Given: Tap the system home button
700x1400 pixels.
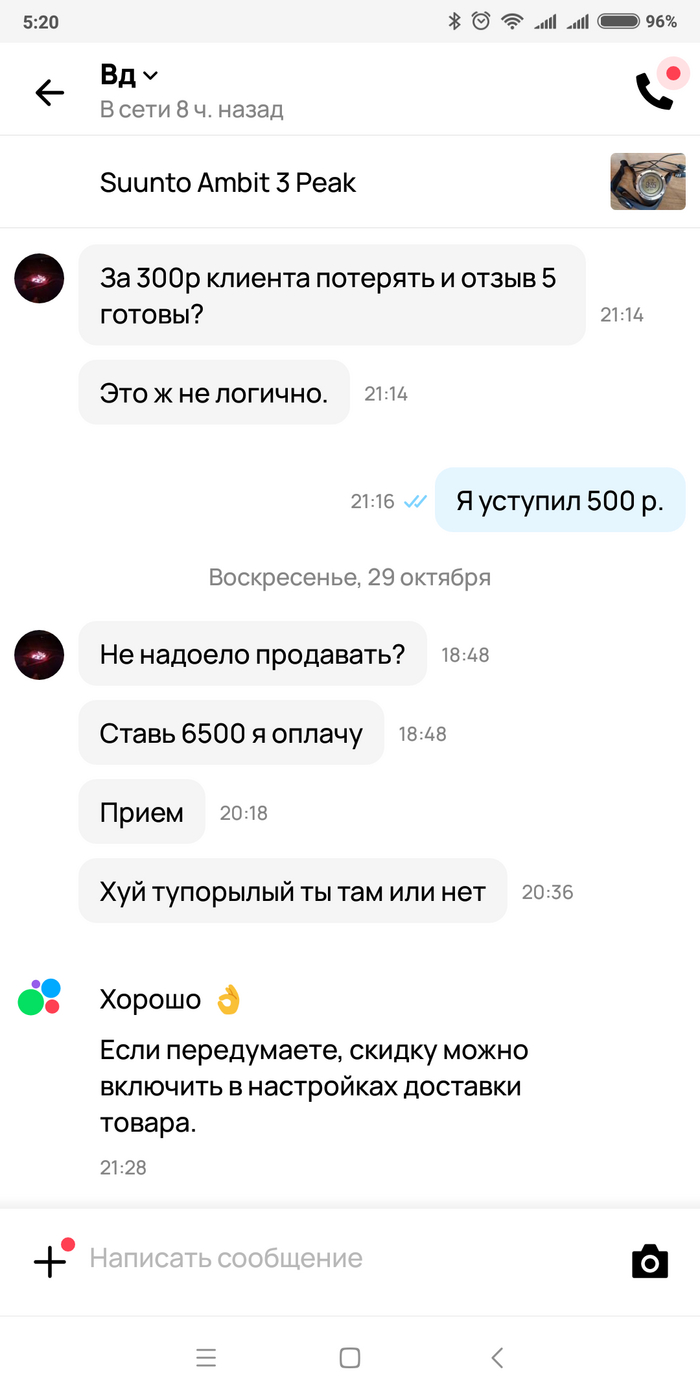Looking at the screenshot, I should click(x=350, y=1357).
